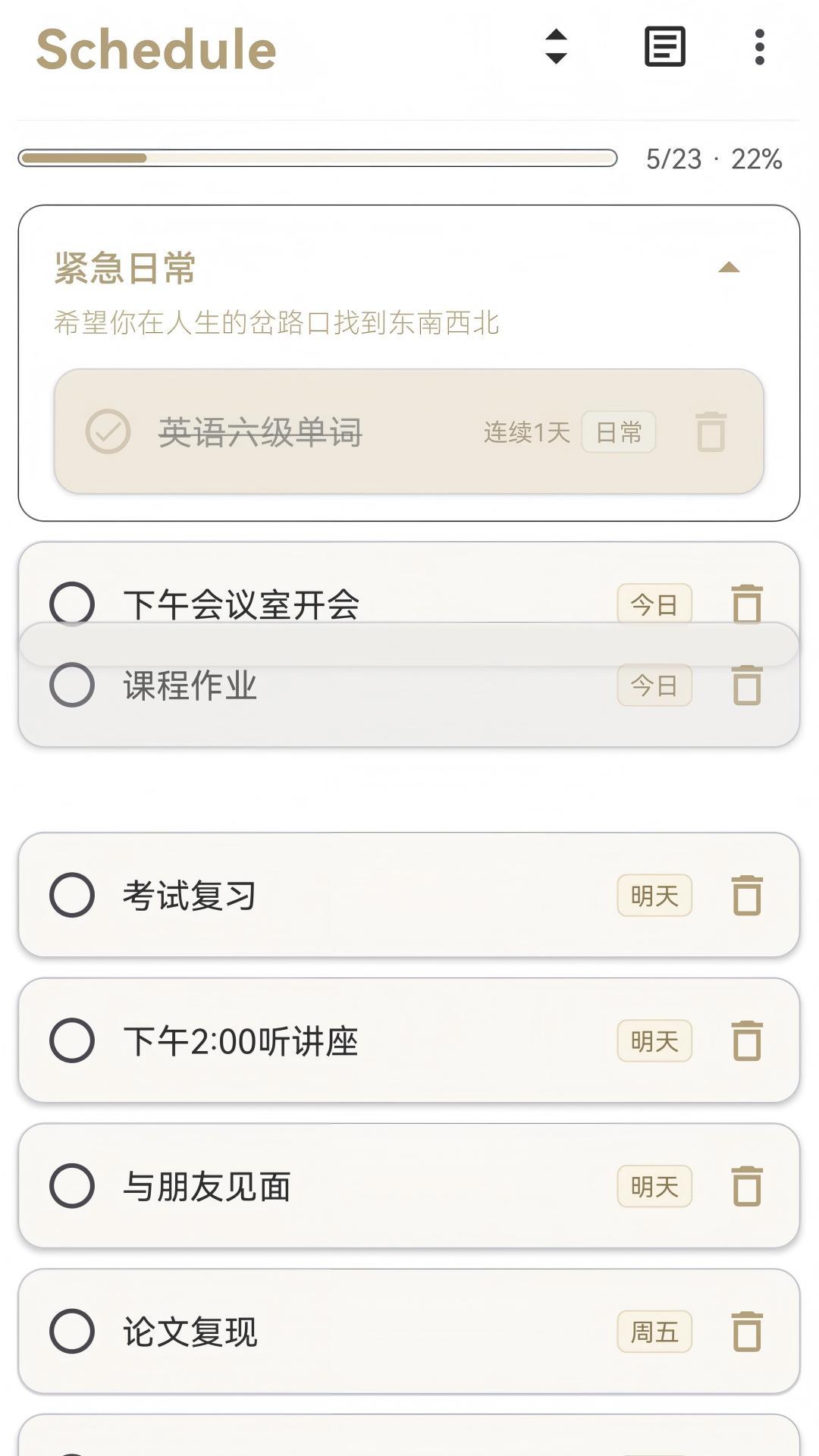Collapse the 紧急日常 section
Viewport: 819px width, 1456px height.
pyautogui.click(x=730, y=267)
